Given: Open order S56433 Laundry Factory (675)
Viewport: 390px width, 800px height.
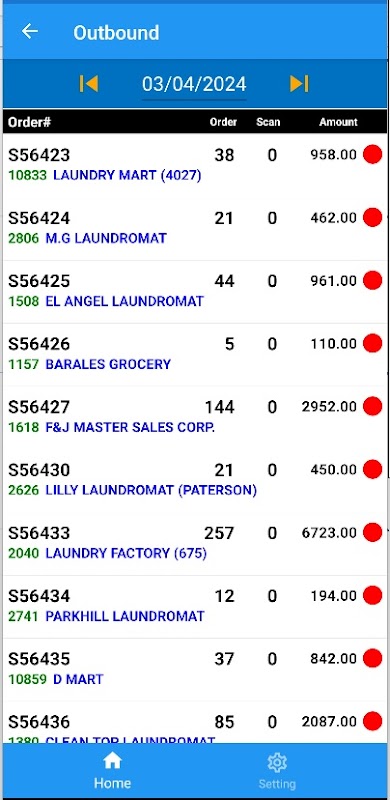Looking at the screenshot, I should pos(195,544).
